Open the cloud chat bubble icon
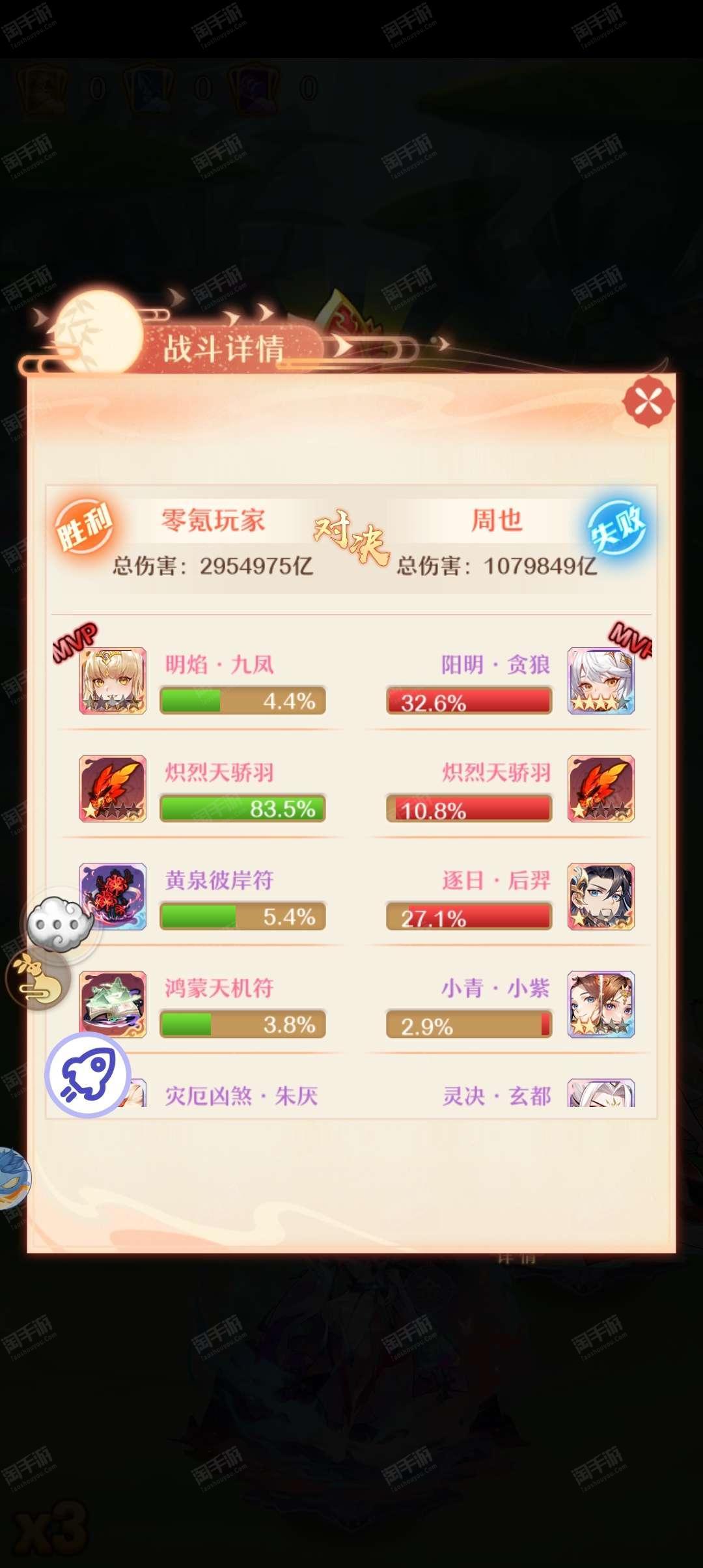This screenshot has height=1568, width=703. tap(61, 922)
